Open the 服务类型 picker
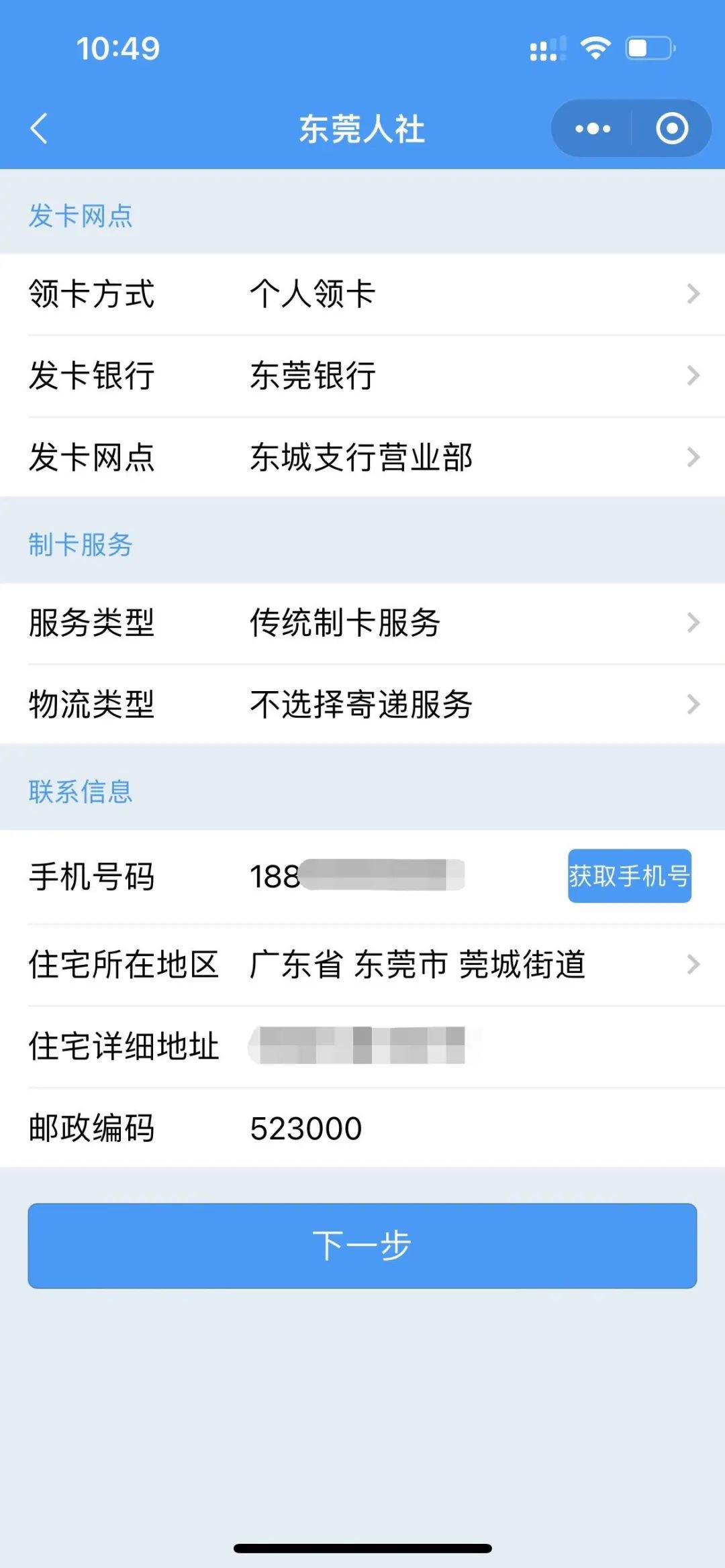 [x=470, y=623]
